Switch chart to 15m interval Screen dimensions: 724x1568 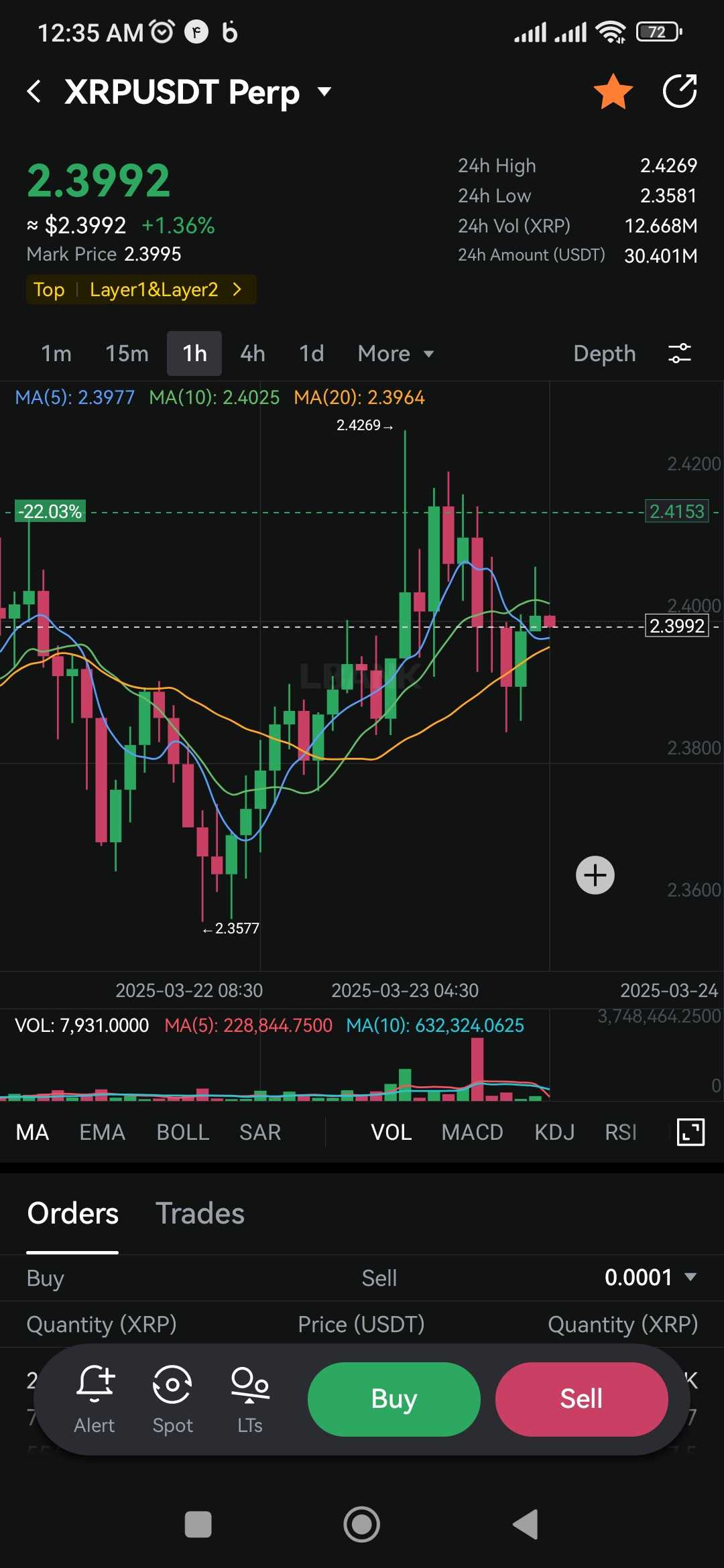coord(127,353)
